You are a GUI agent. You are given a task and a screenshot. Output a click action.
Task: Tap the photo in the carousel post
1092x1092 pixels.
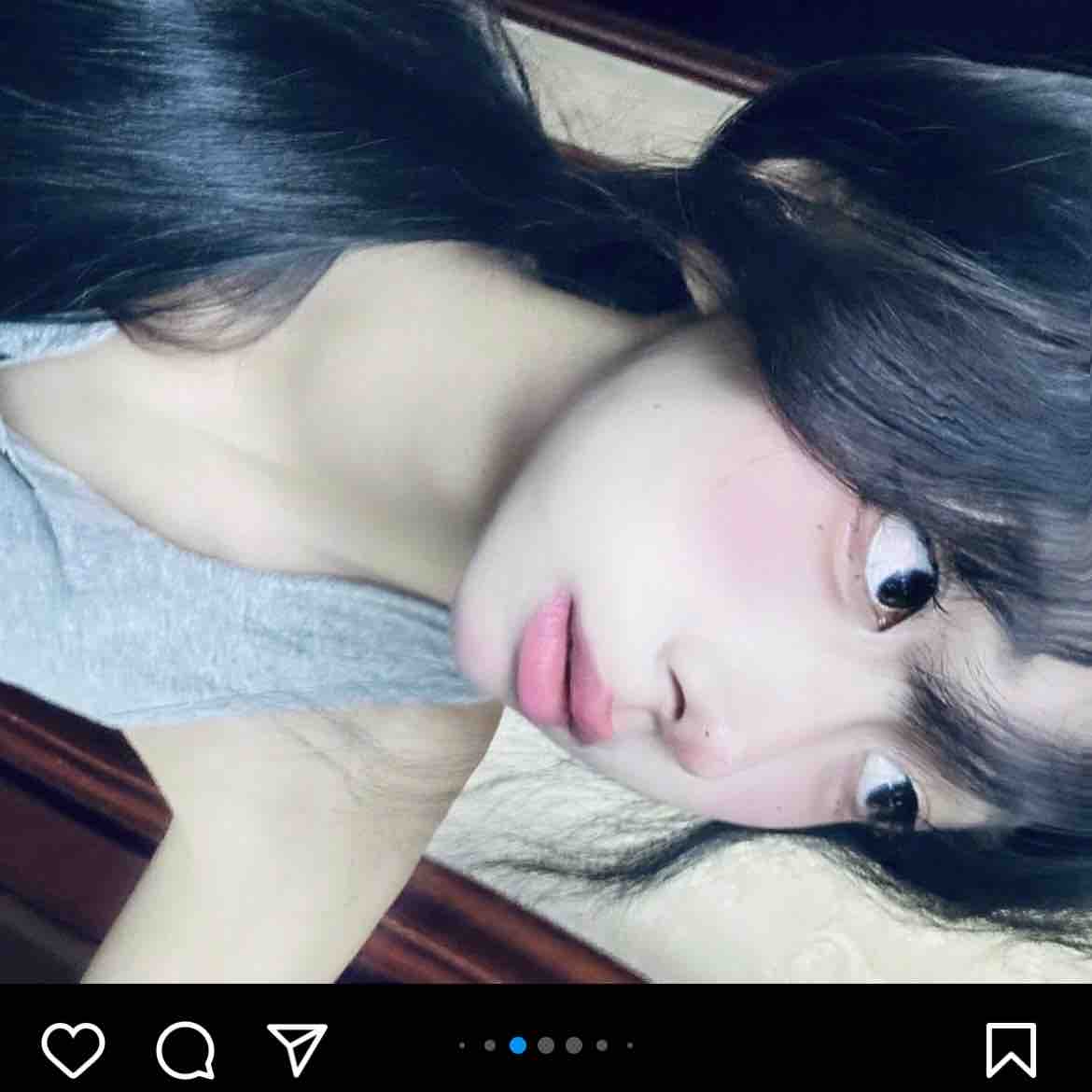pos(546,492)
